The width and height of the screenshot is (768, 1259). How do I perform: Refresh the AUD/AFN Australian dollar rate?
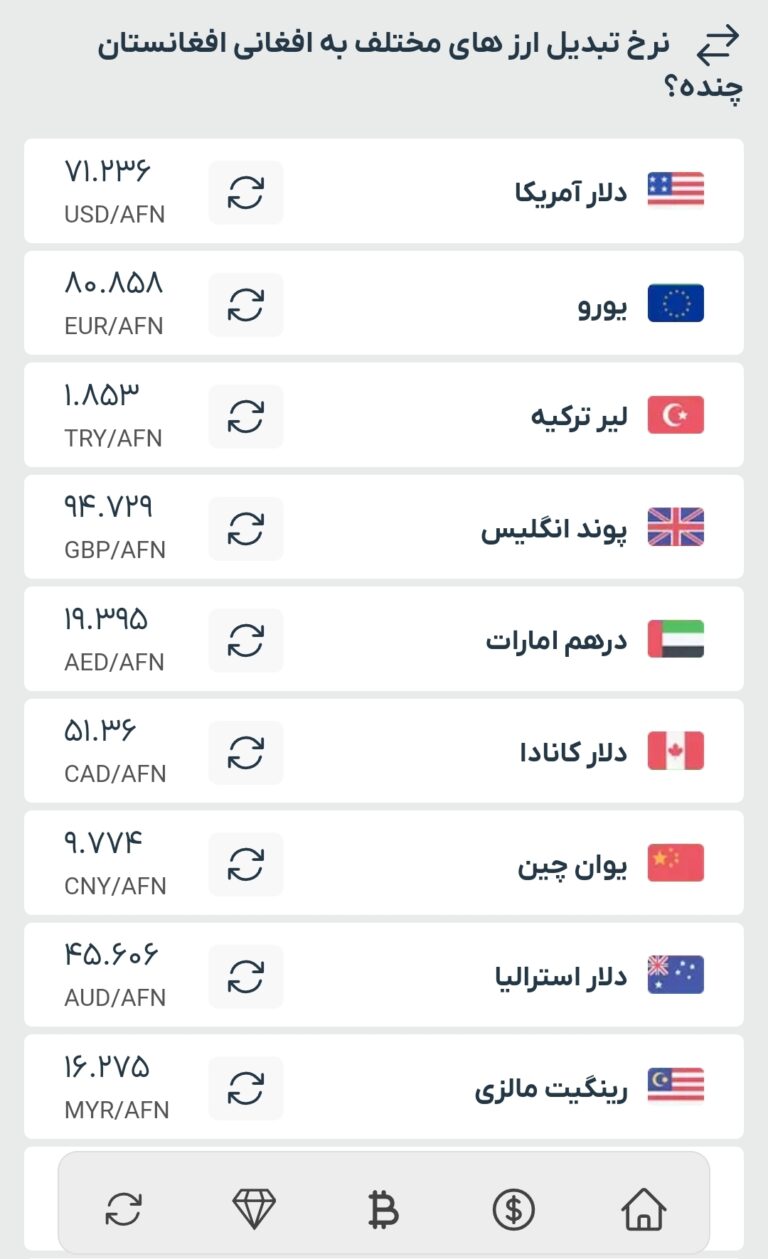[x=246, y=976]
